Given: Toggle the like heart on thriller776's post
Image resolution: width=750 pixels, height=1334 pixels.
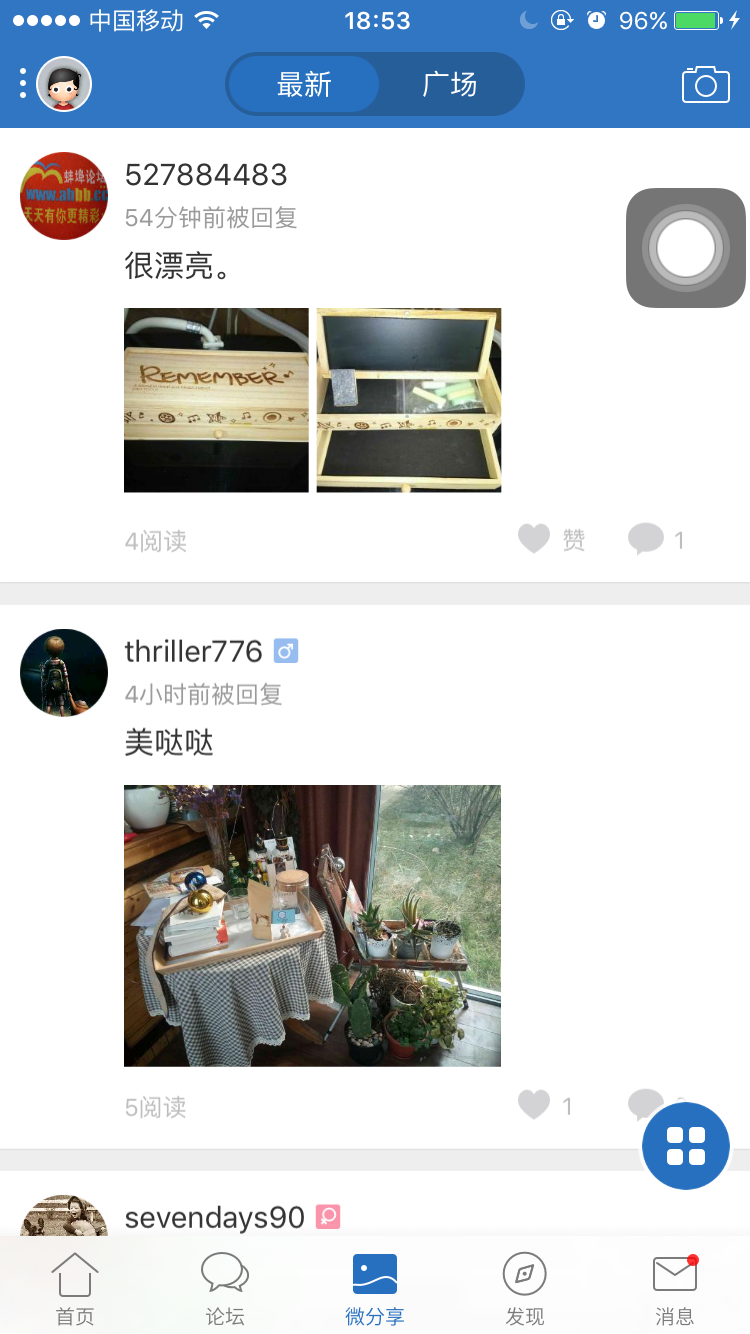Looking at the screenshot, I should pos(532,1105).
